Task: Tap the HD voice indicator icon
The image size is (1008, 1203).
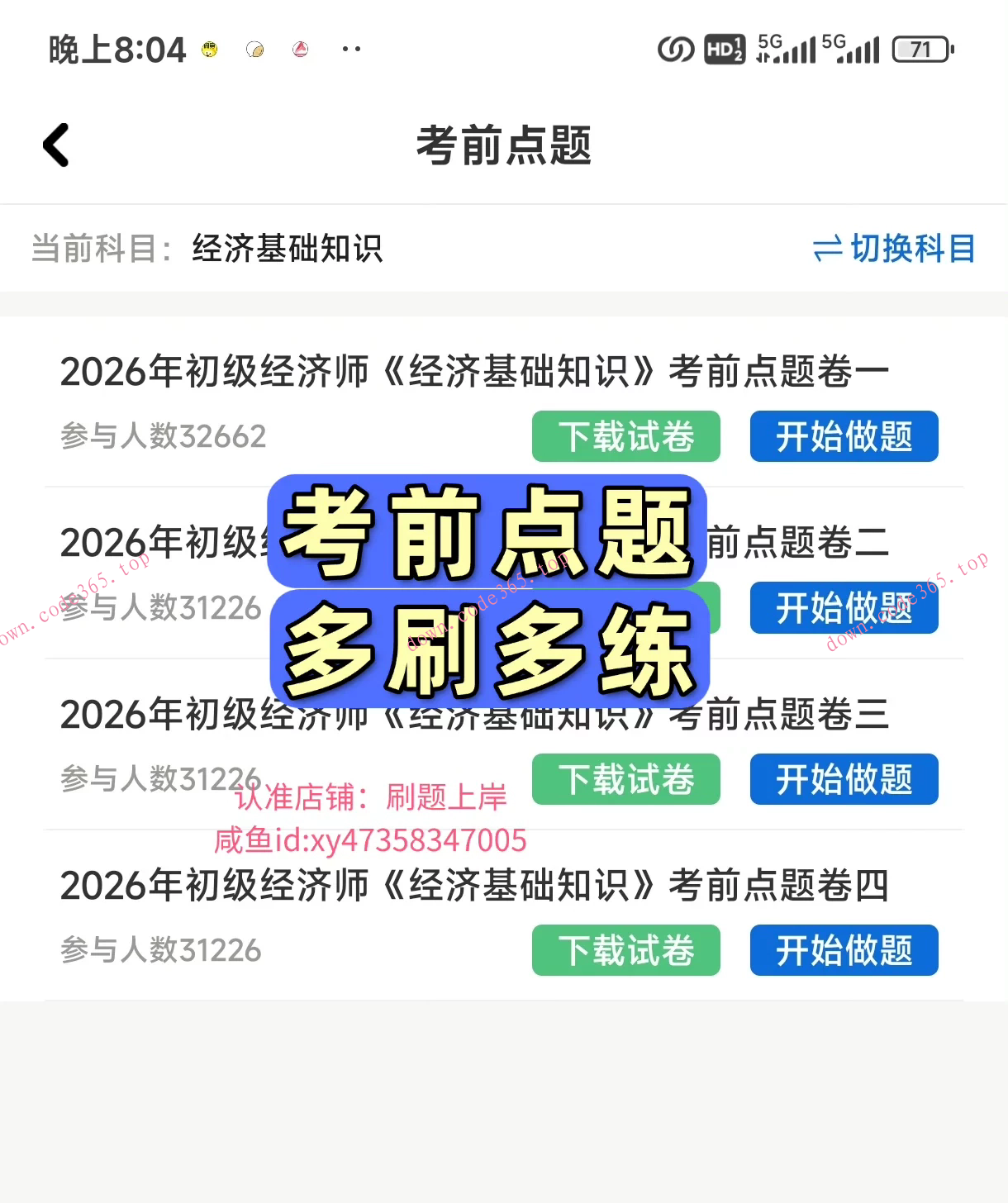Action: pyautogui.click(x=723, y=50)
